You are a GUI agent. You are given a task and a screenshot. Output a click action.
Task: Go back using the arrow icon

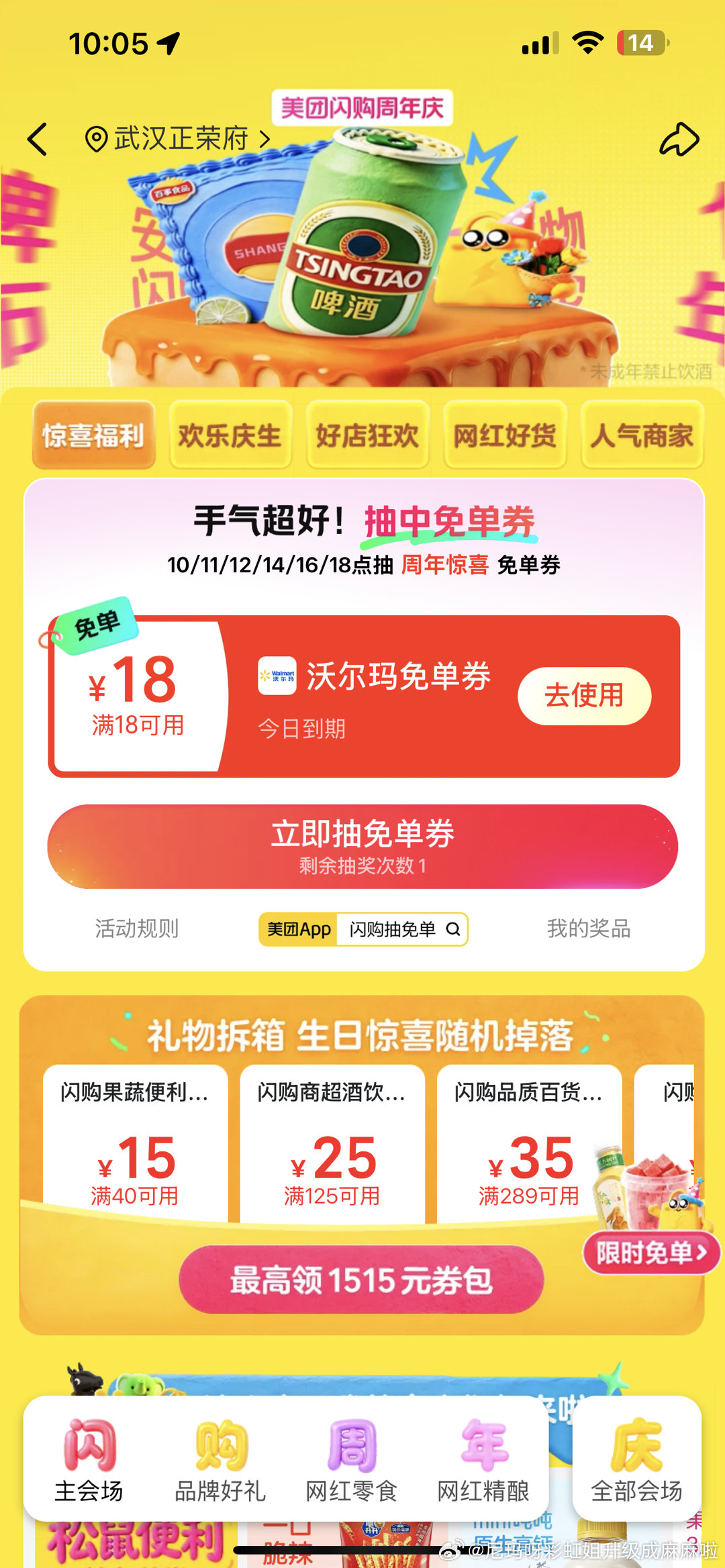[x=38, y=139]
